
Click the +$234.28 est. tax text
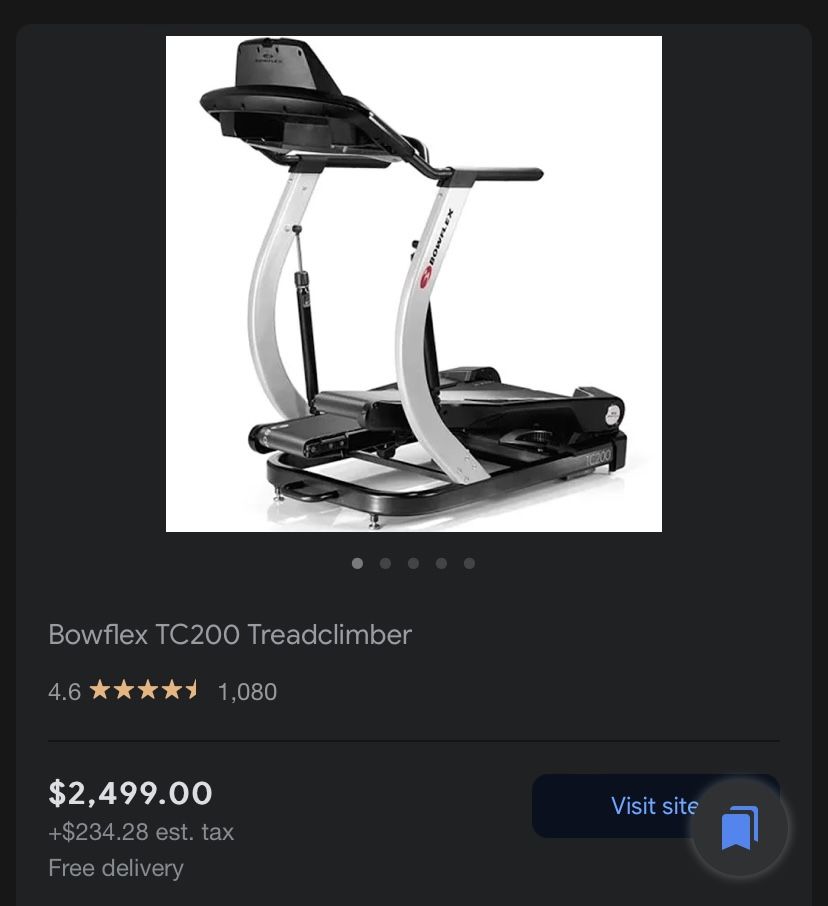(x=140, y=832)
